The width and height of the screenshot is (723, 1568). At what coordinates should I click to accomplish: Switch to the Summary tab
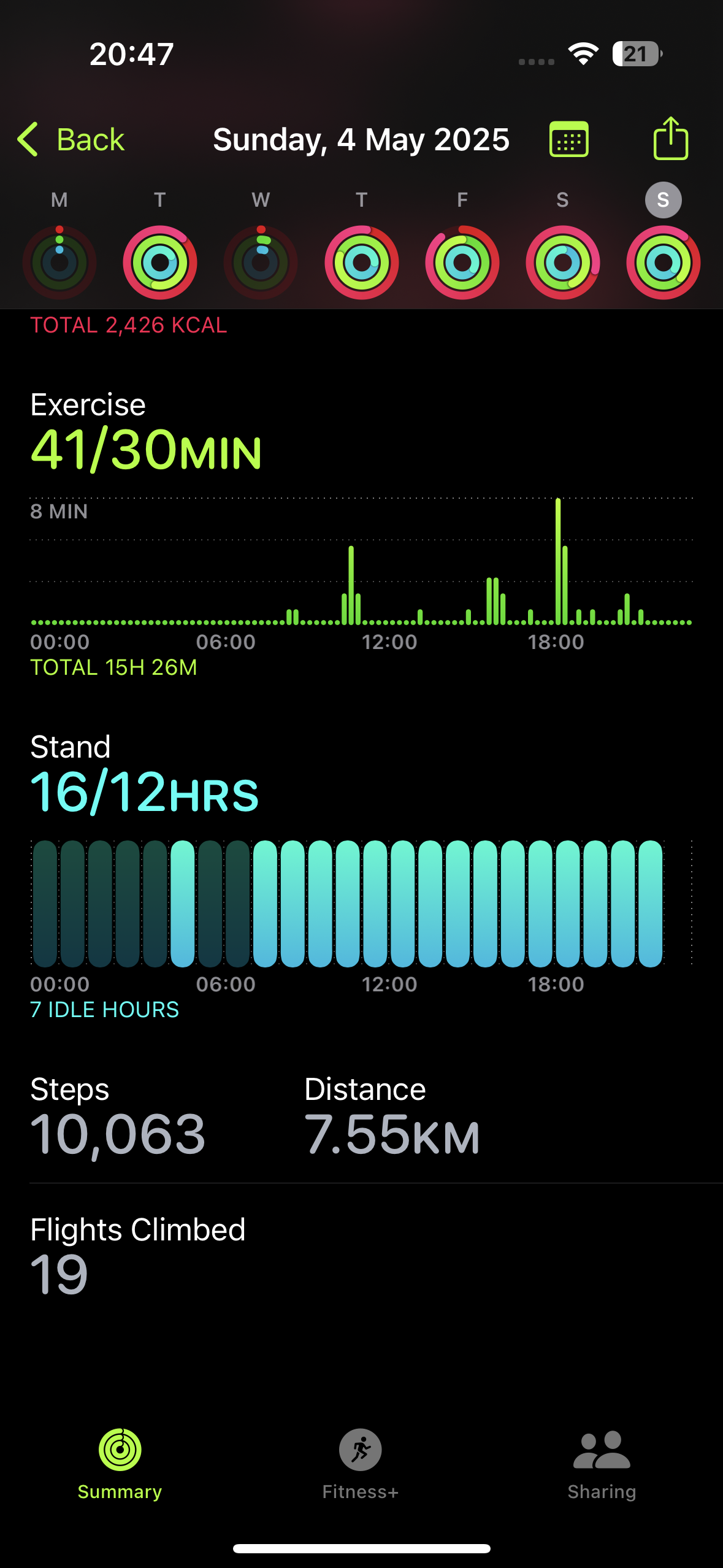[120, 1464]
